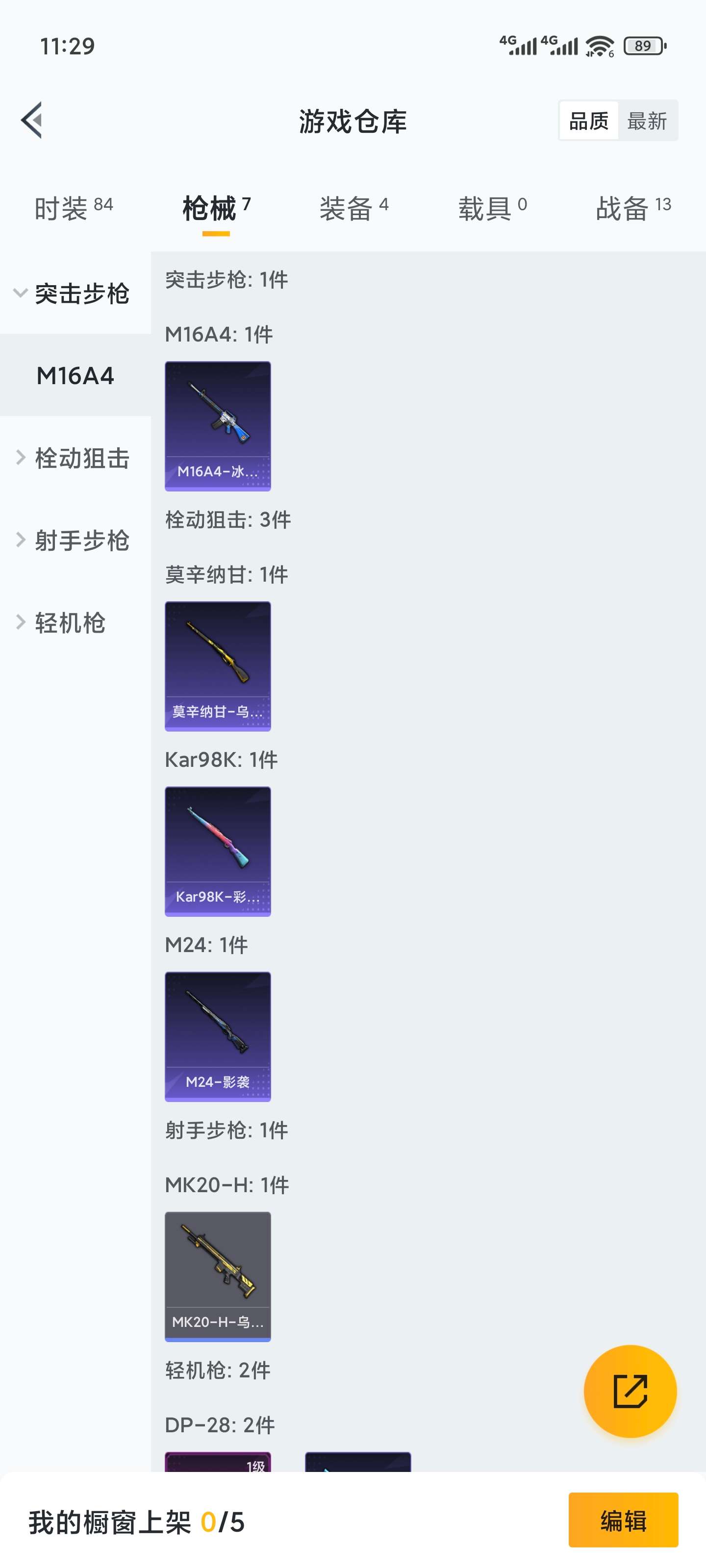View the M24-影袭 skin card
The height and width of the screenshot is (1568, 706).
click(x=218, y=1035)
